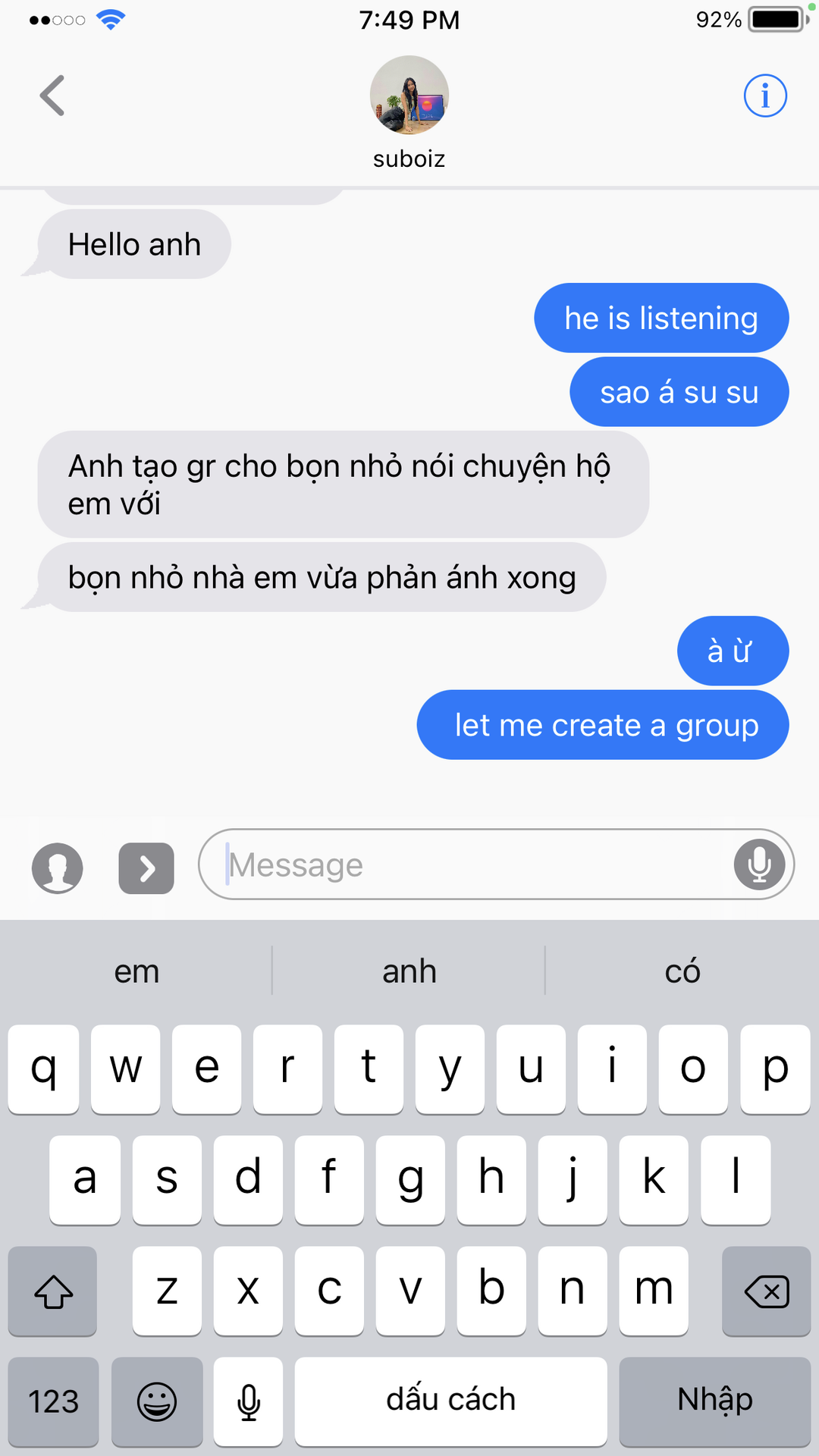This screenshot has width=819, height=1456.
Task: Open suboiz's contact avatar
Action: [x=409, y=96]
